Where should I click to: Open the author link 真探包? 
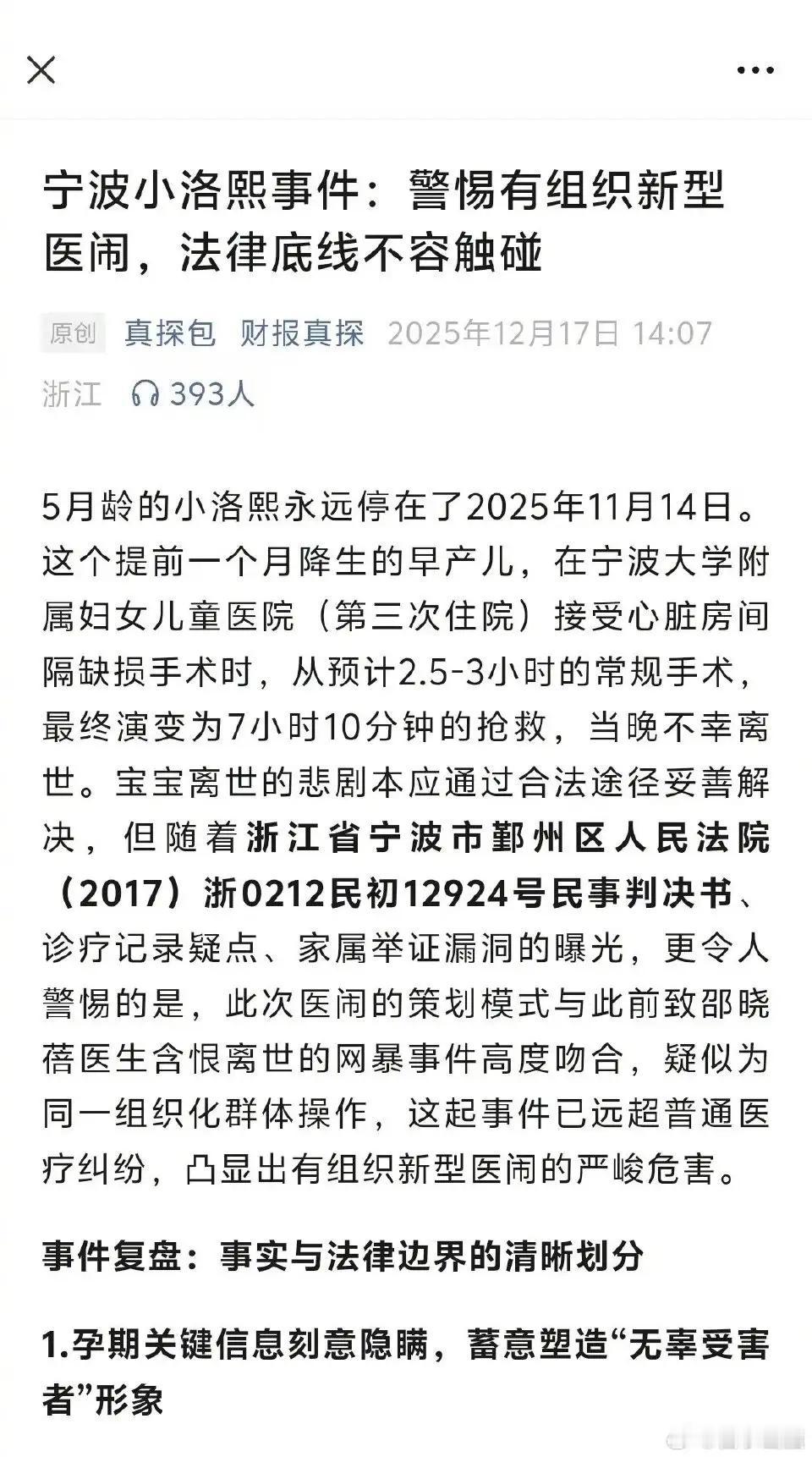click(x=168, y=333)
